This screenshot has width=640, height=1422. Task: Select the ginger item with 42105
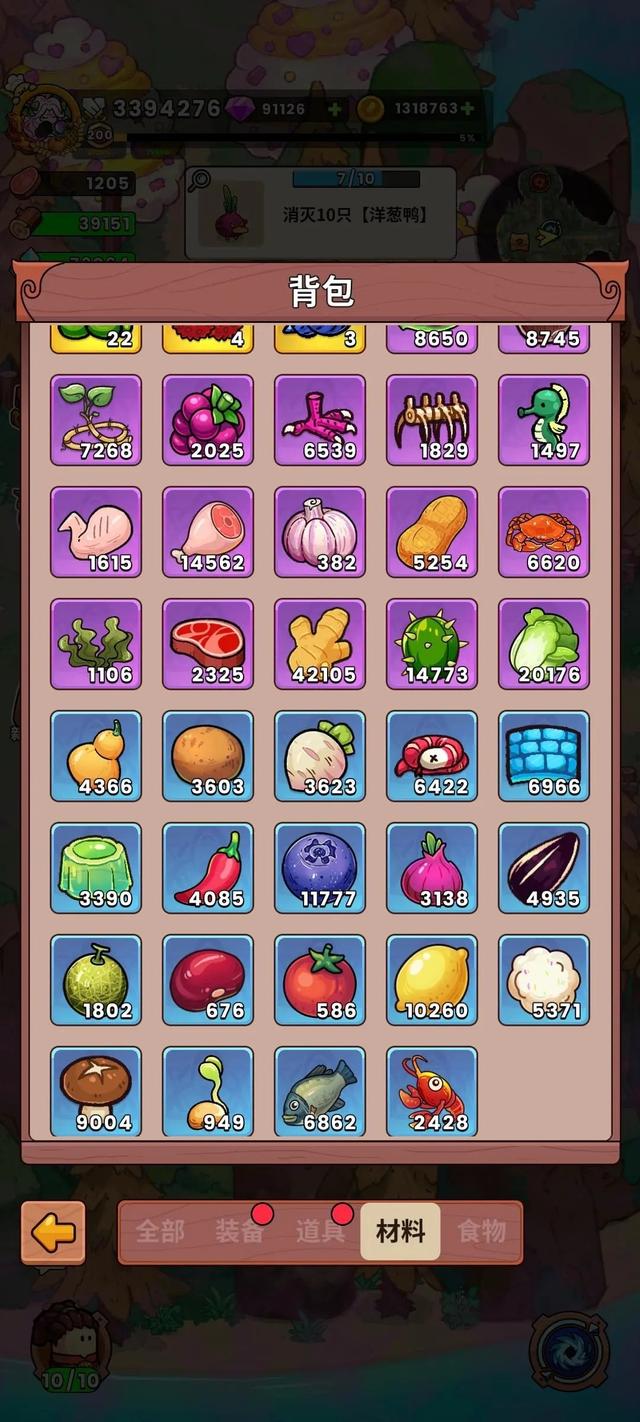click(x=320, y=643)
